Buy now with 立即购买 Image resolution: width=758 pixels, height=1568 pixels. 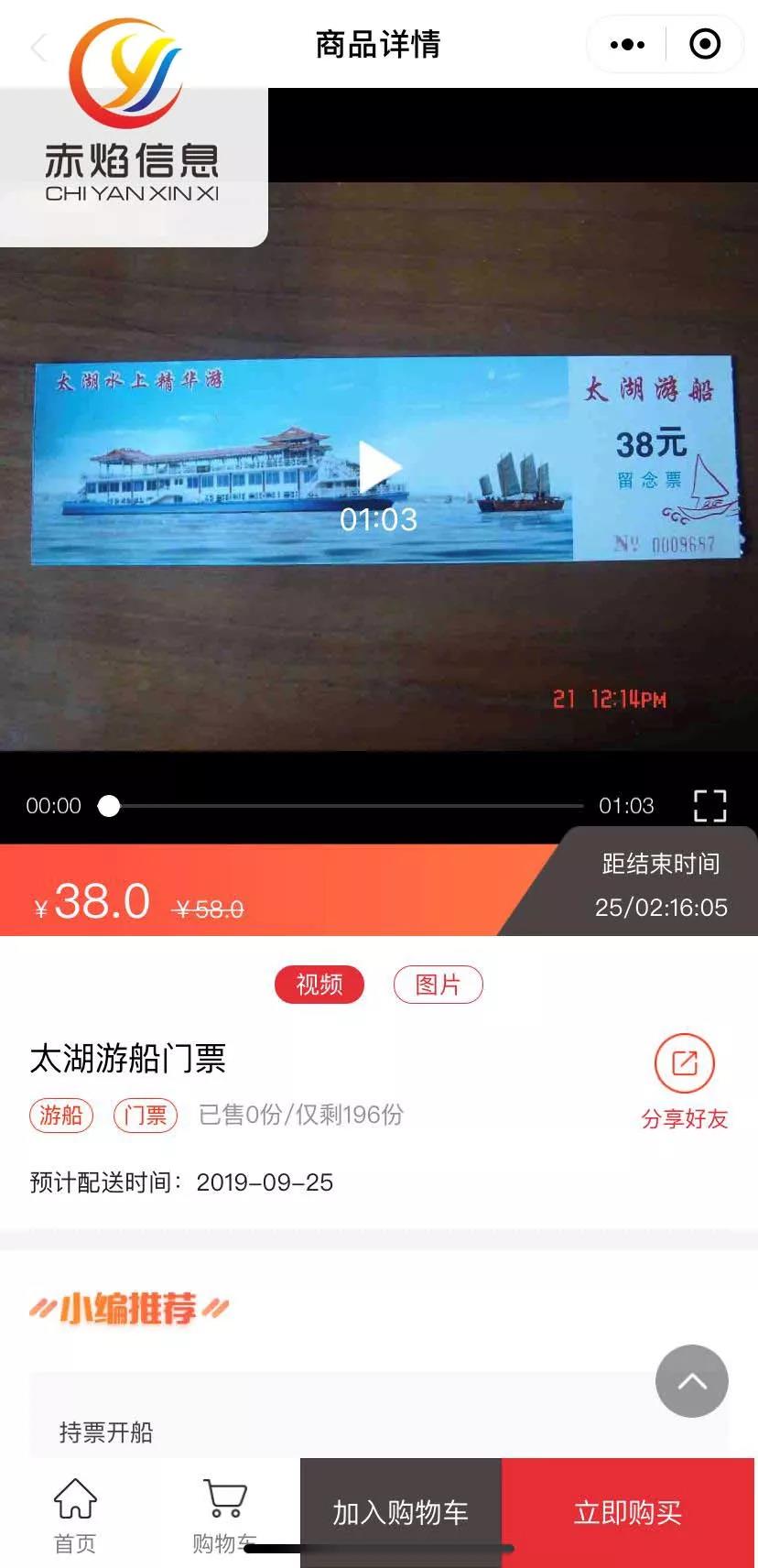pyautogui.click(x=628, y=1511)
